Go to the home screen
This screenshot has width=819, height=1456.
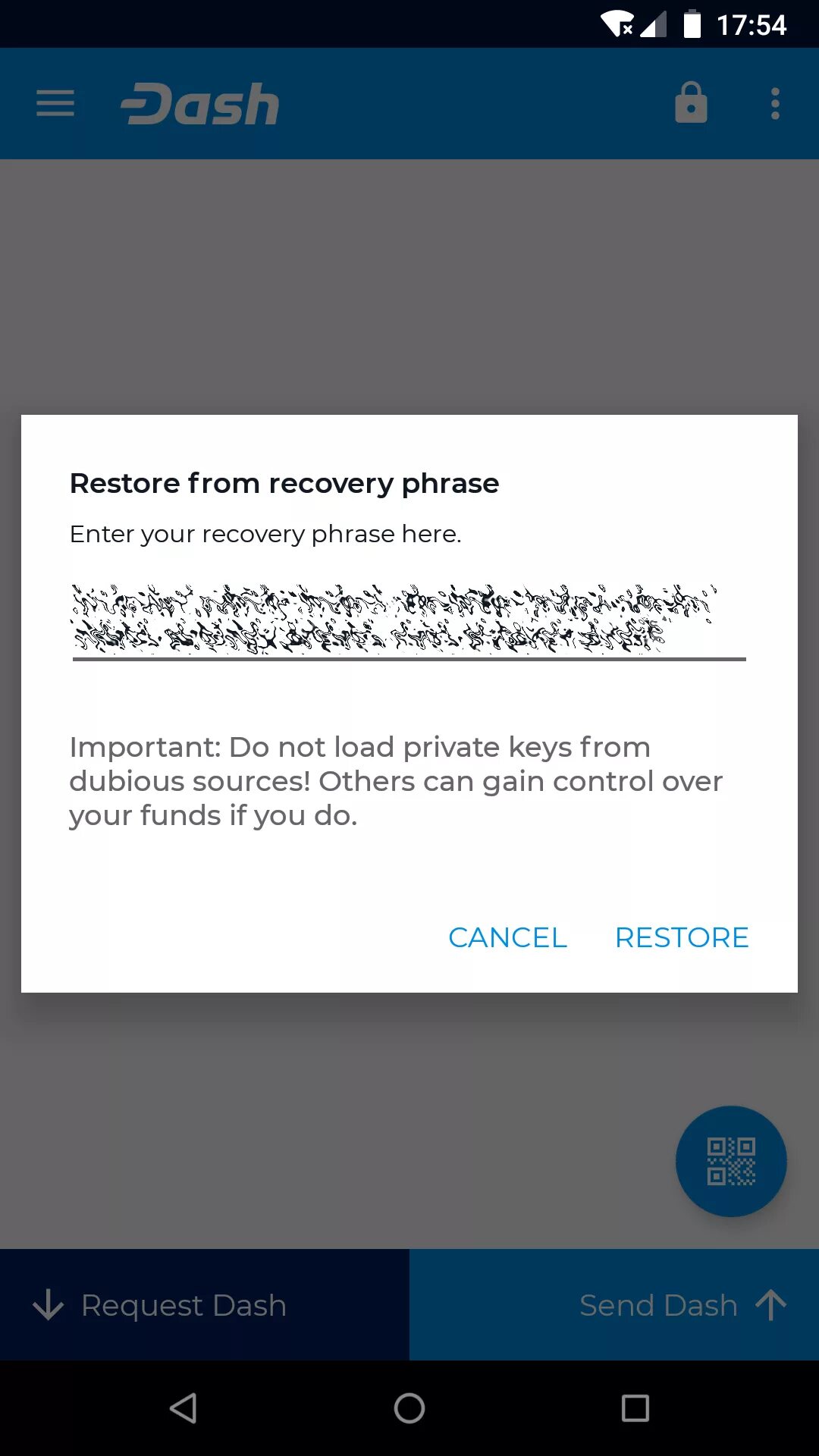[x=409, y=1408]
